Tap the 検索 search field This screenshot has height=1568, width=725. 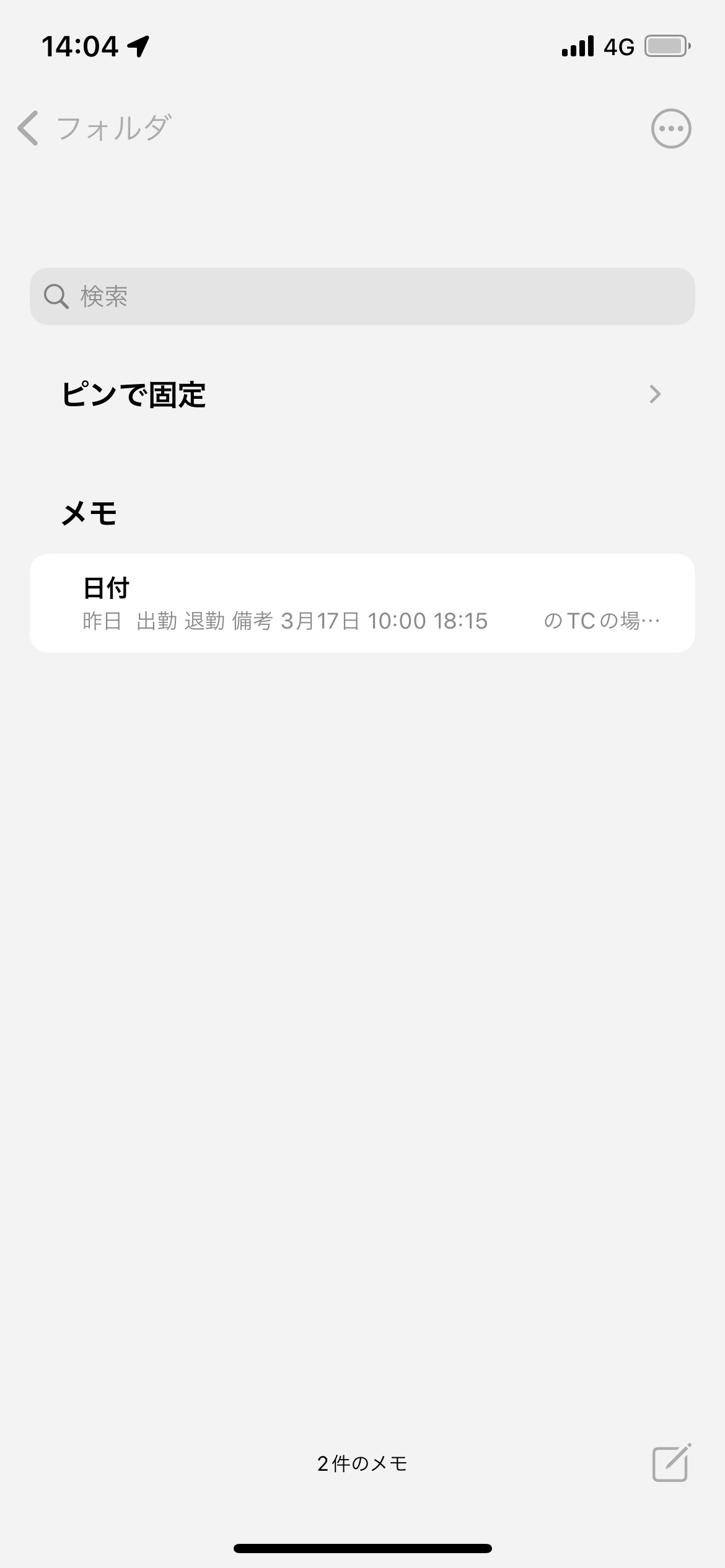coord(362,296)
